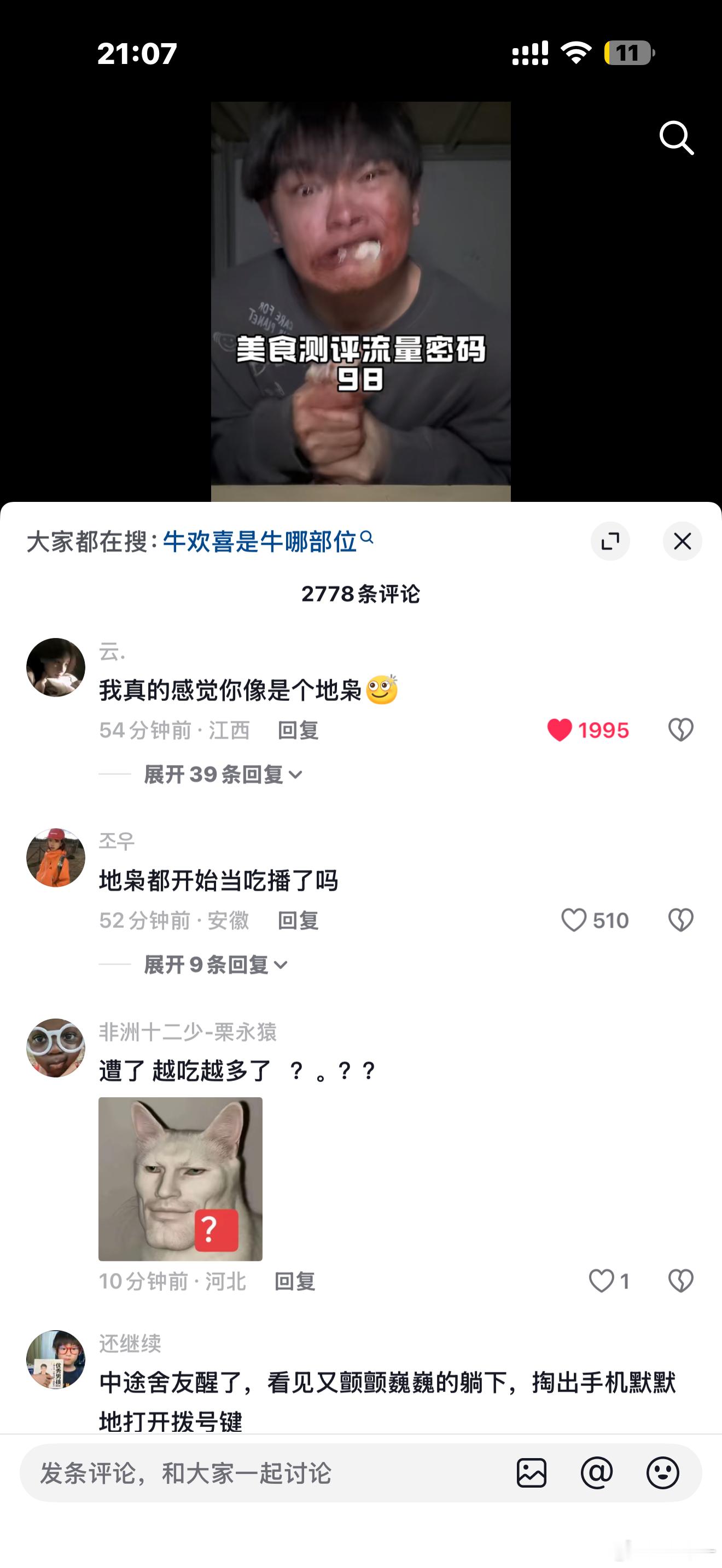The height and width of the screenshot is (1568, 722).
Task: Open the expand-to-fullscreen icon near the close button
Action: (611, 541)
